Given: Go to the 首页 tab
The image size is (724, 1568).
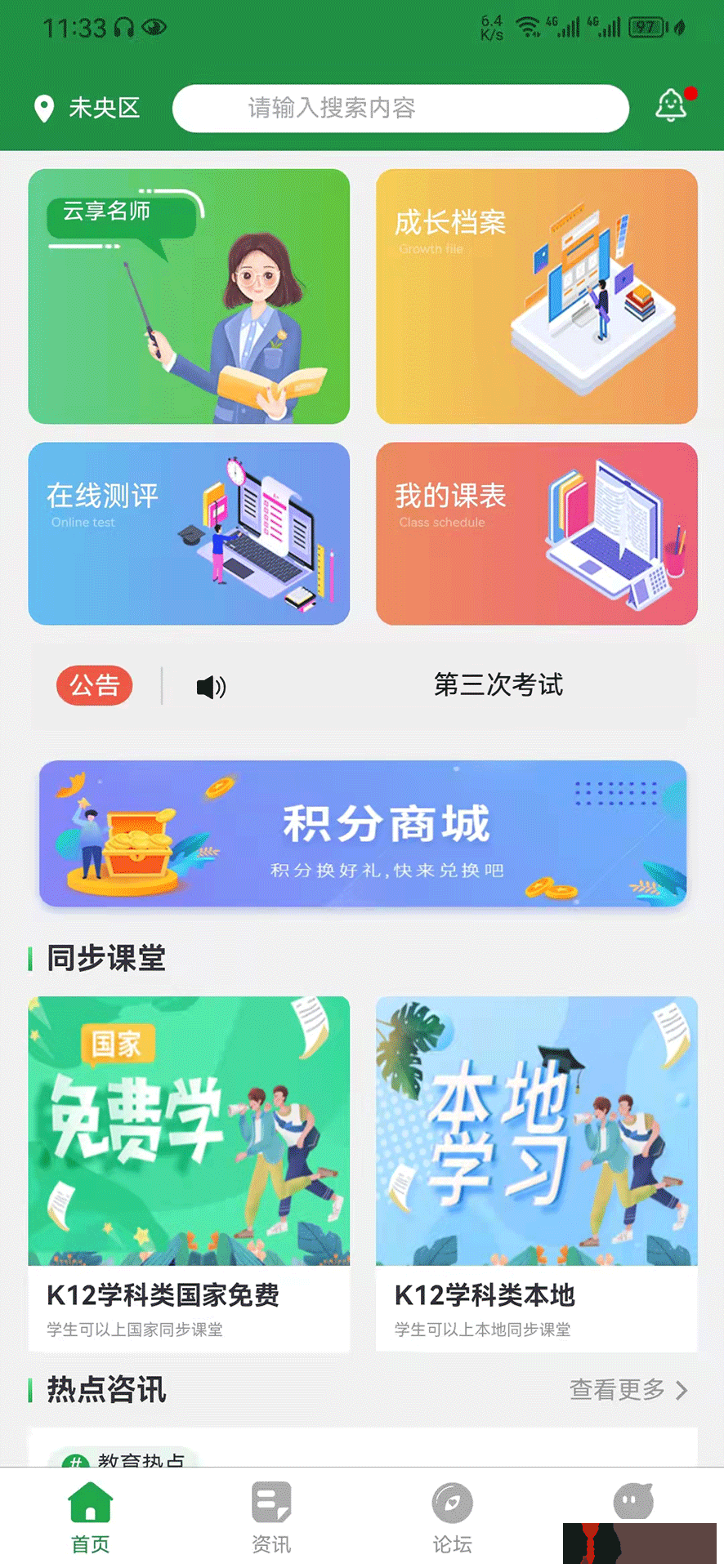Looking at the screenshot, I should 90,1517.
